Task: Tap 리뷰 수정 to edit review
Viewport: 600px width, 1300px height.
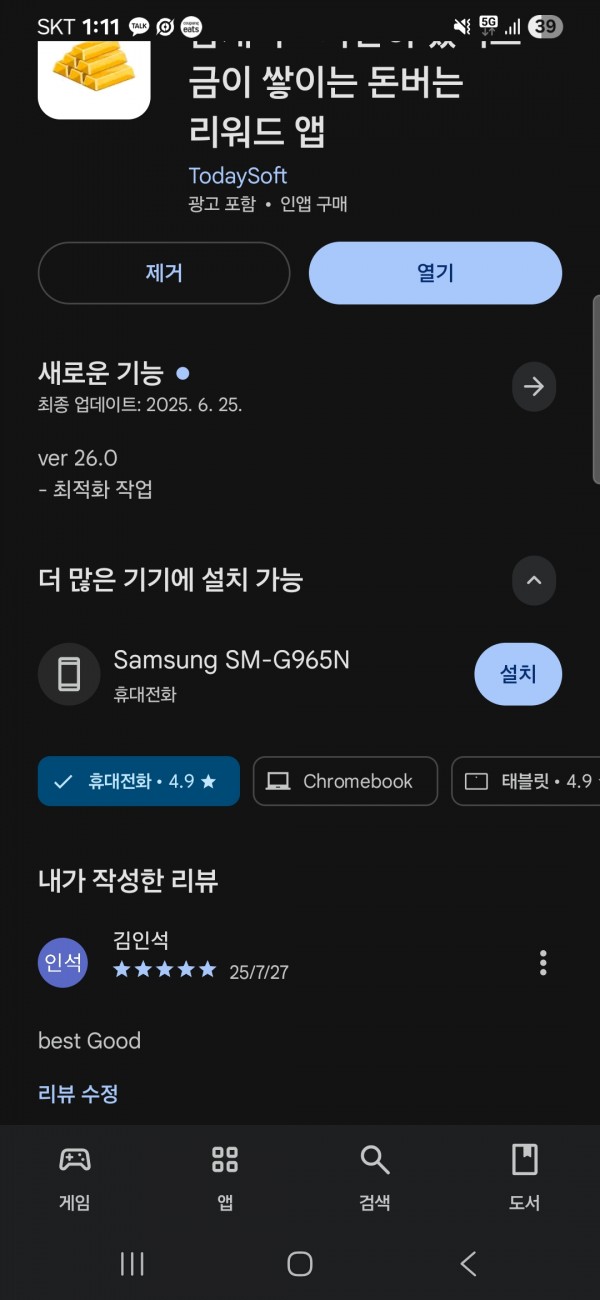Action: tap(78, 1094)
